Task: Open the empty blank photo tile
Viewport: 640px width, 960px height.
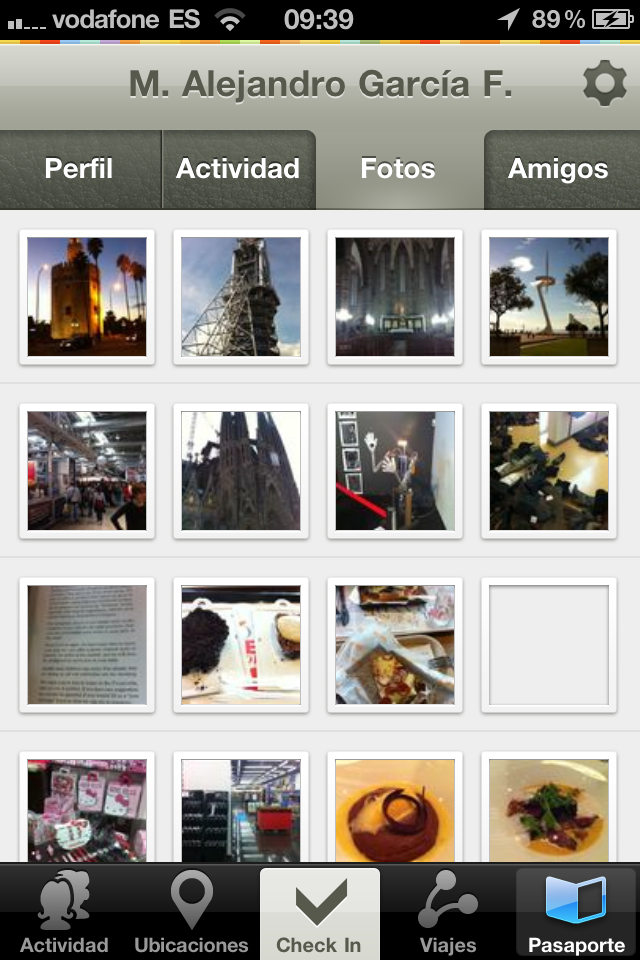Action: pos(549,645)
